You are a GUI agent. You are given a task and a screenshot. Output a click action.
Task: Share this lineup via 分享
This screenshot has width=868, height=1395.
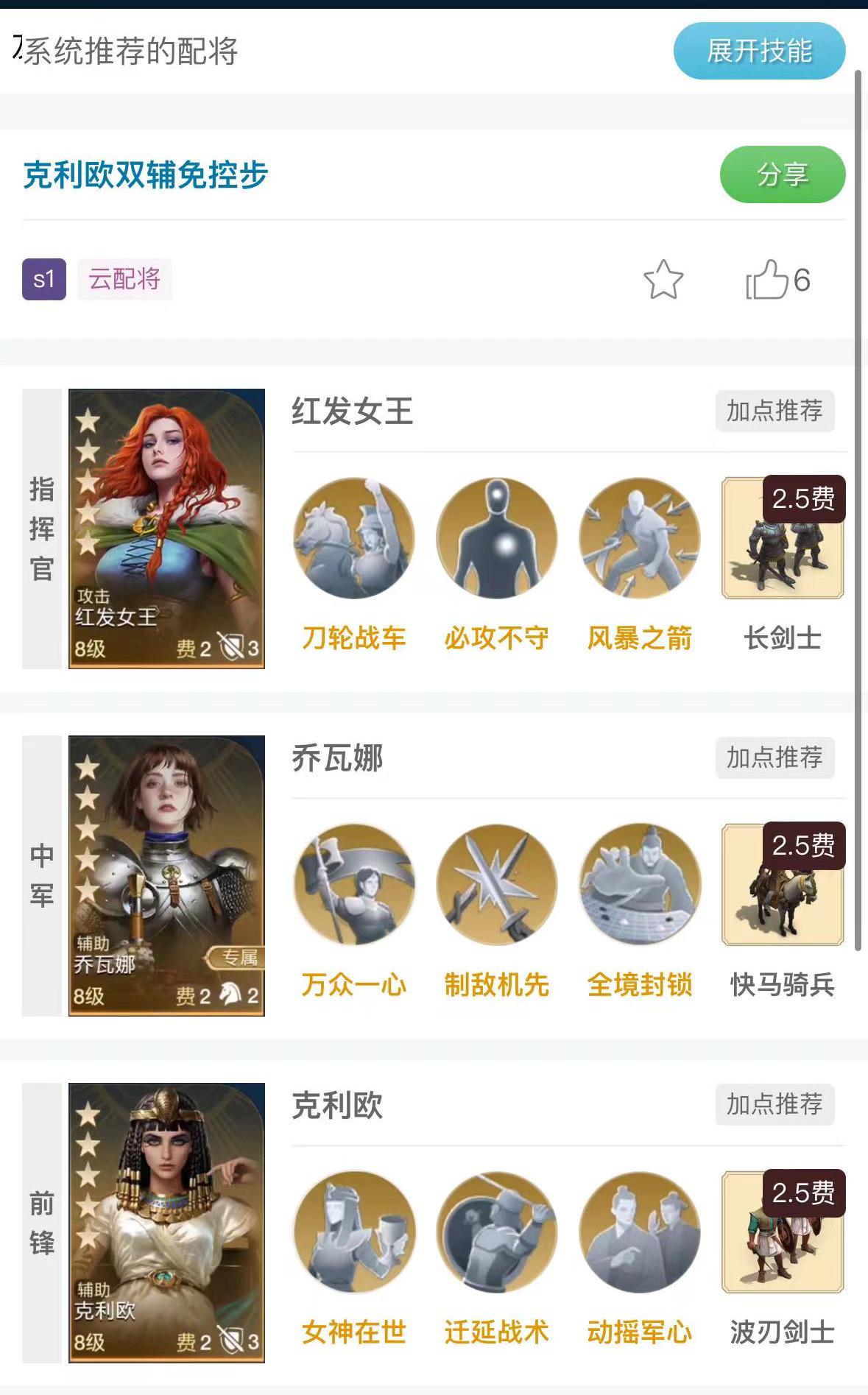click(782, 174)
